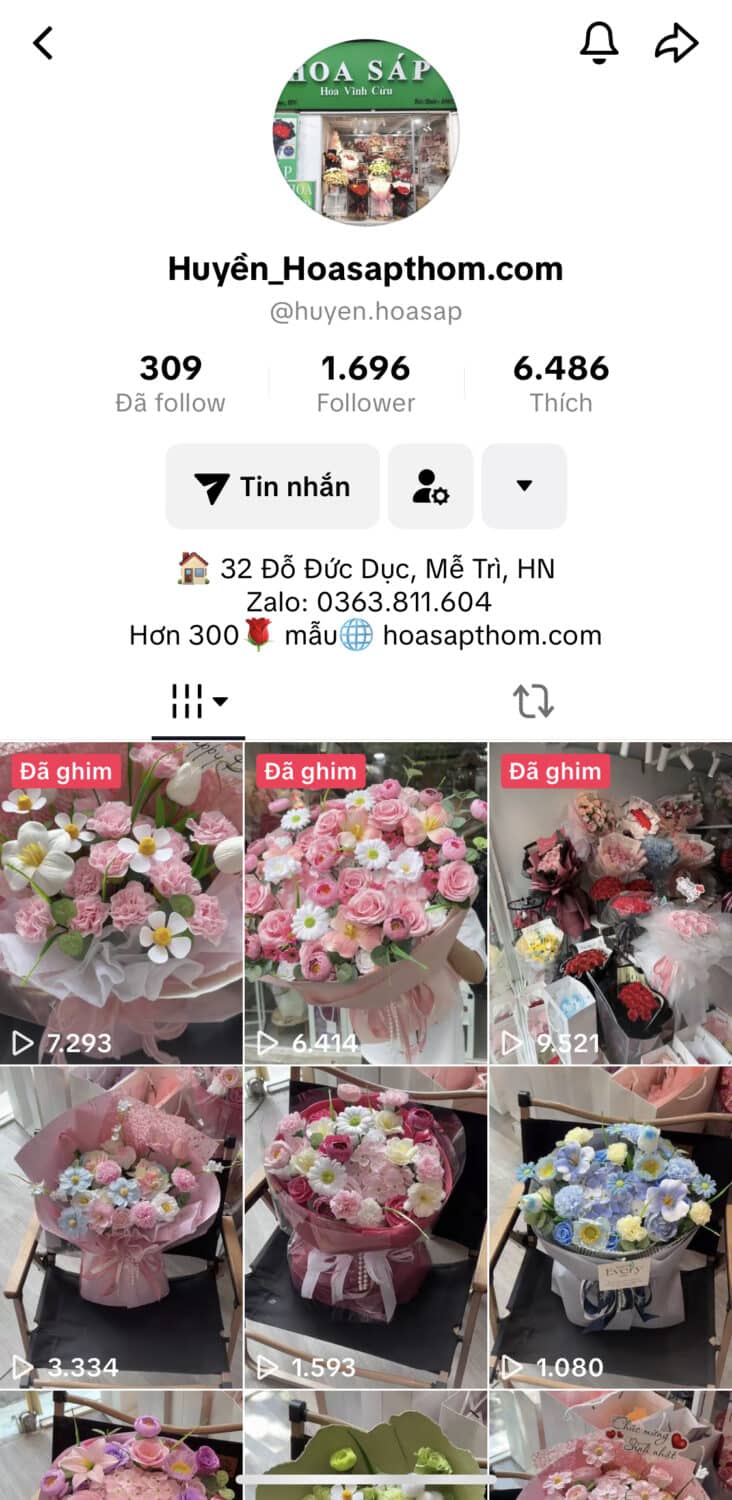
Task: View the 1.696 Follower list
Action: tap(365, 384)
